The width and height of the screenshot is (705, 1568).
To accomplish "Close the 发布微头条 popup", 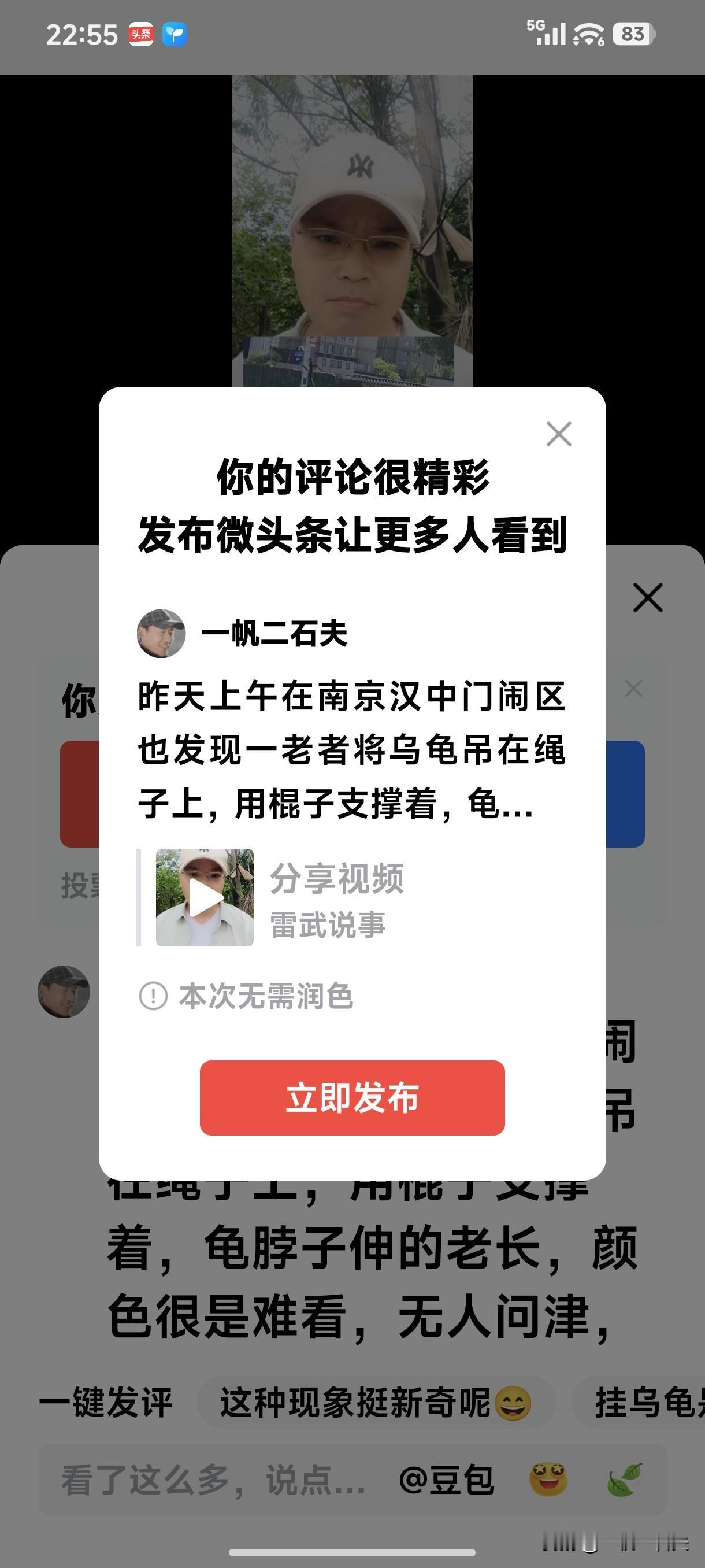I will point(558,434).
